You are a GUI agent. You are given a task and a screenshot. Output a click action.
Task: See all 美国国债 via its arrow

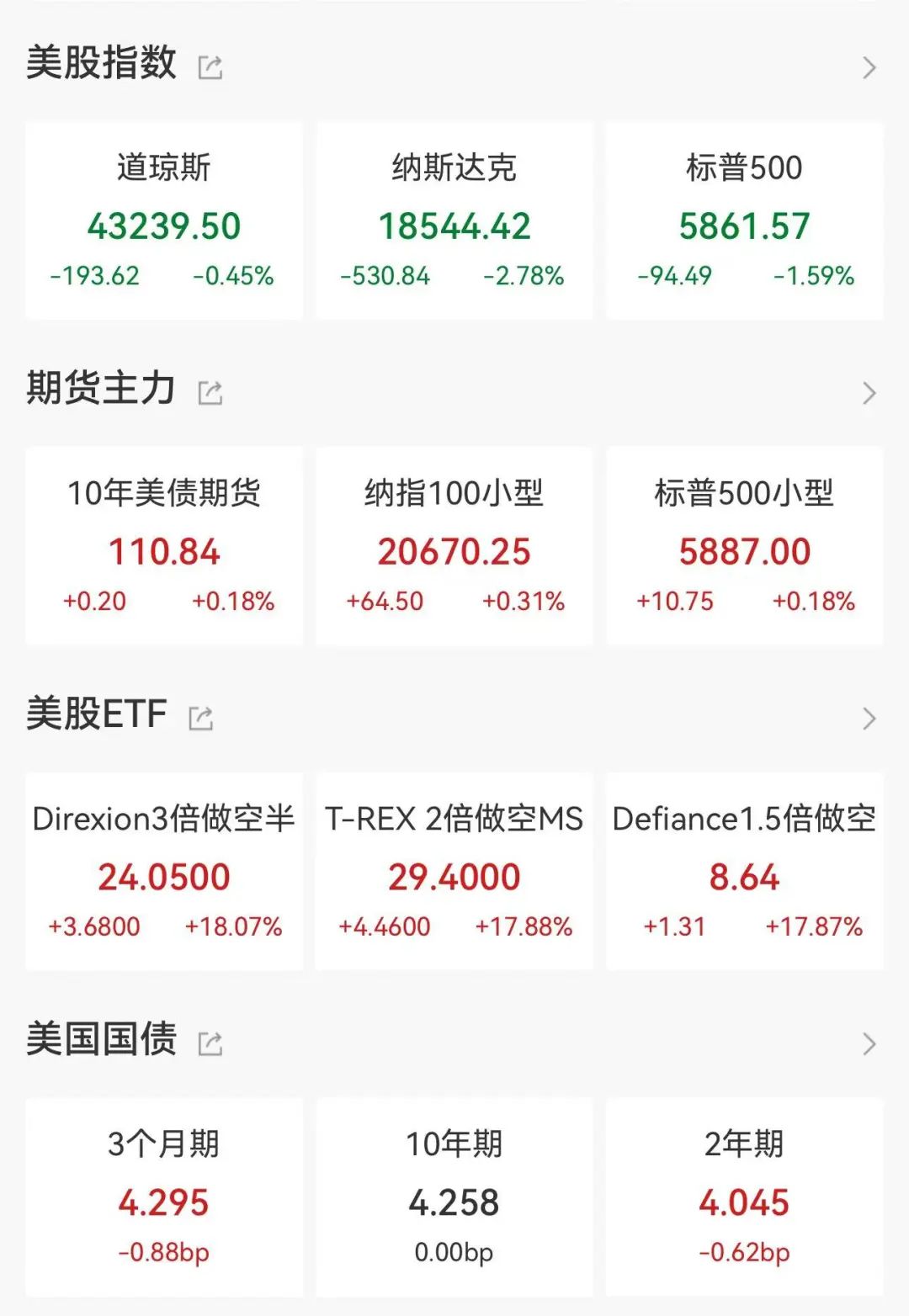coord(869,1044)
